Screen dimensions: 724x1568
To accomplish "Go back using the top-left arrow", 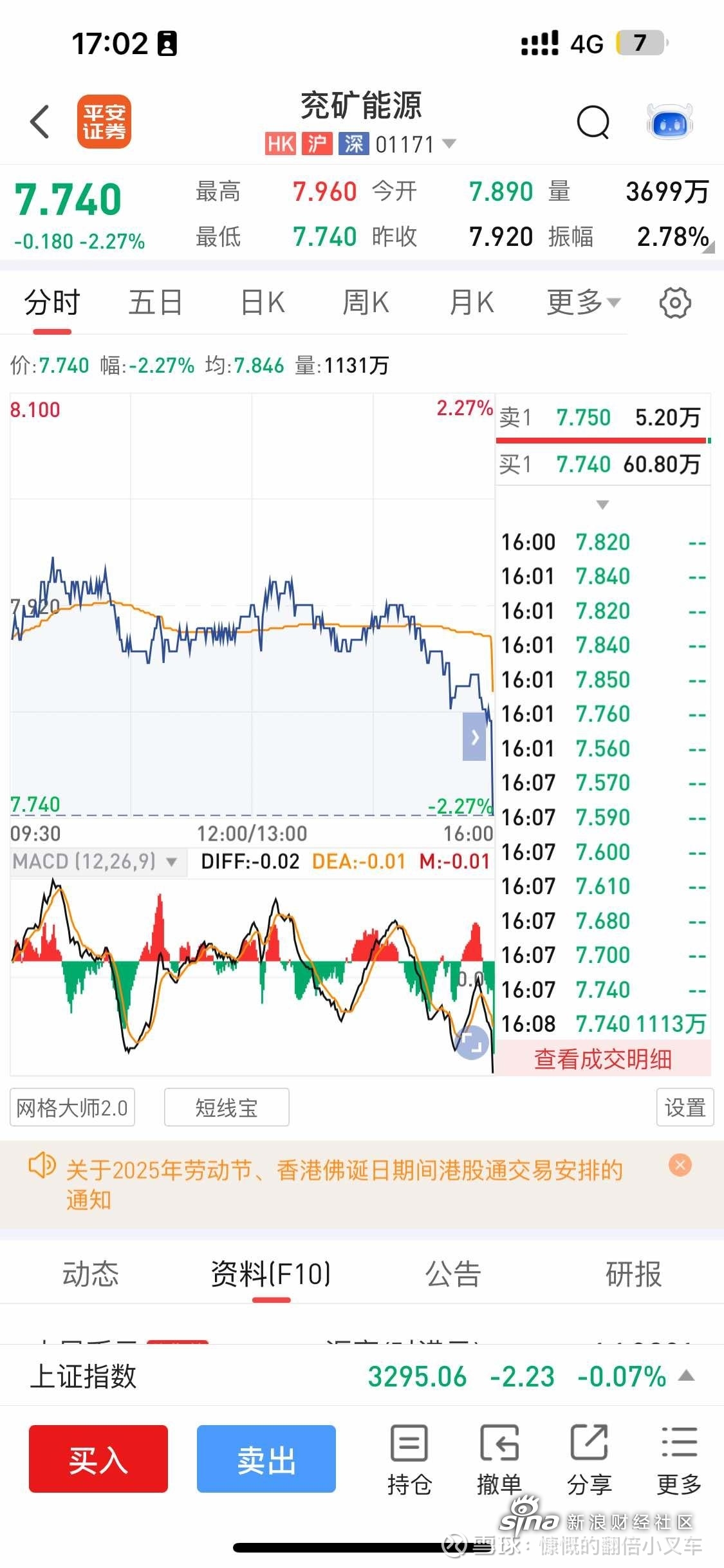I will click(x=40, y=121).
